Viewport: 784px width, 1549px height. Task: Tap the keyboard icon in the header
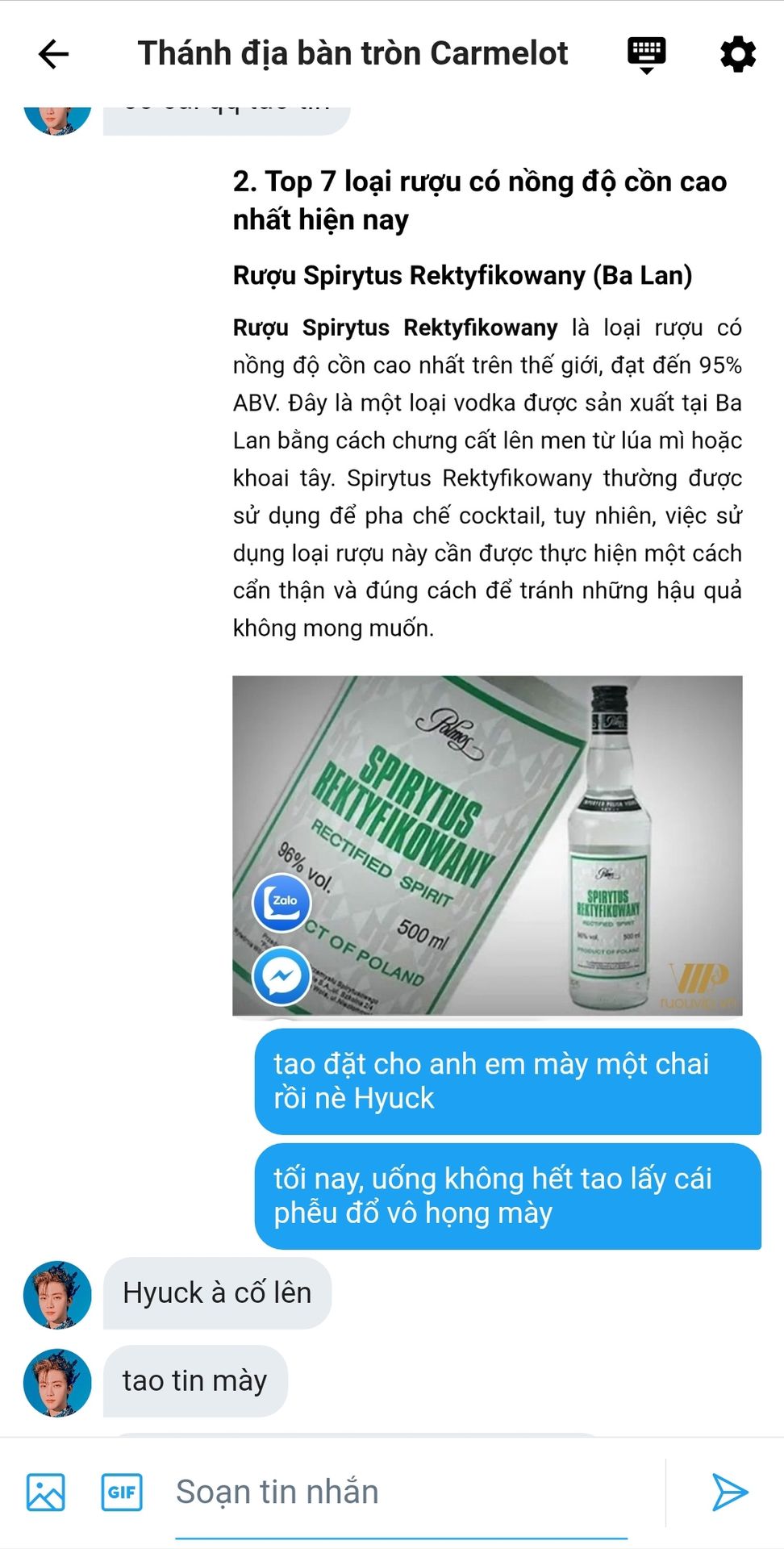[x=647, y=55]
